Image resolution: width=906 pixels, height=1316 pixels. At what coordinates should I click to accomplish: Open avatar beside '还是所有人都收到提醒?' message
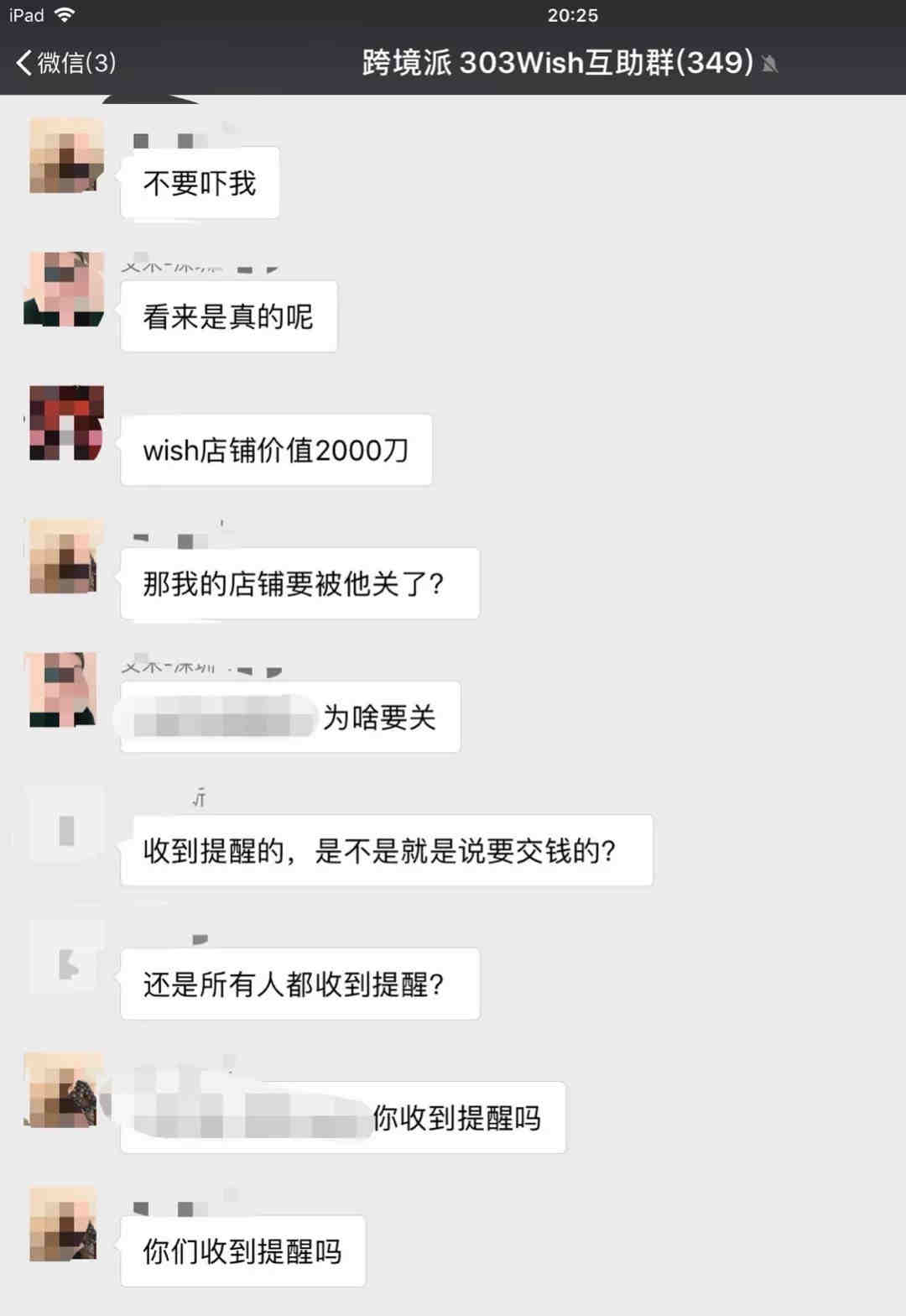point(66,957)
